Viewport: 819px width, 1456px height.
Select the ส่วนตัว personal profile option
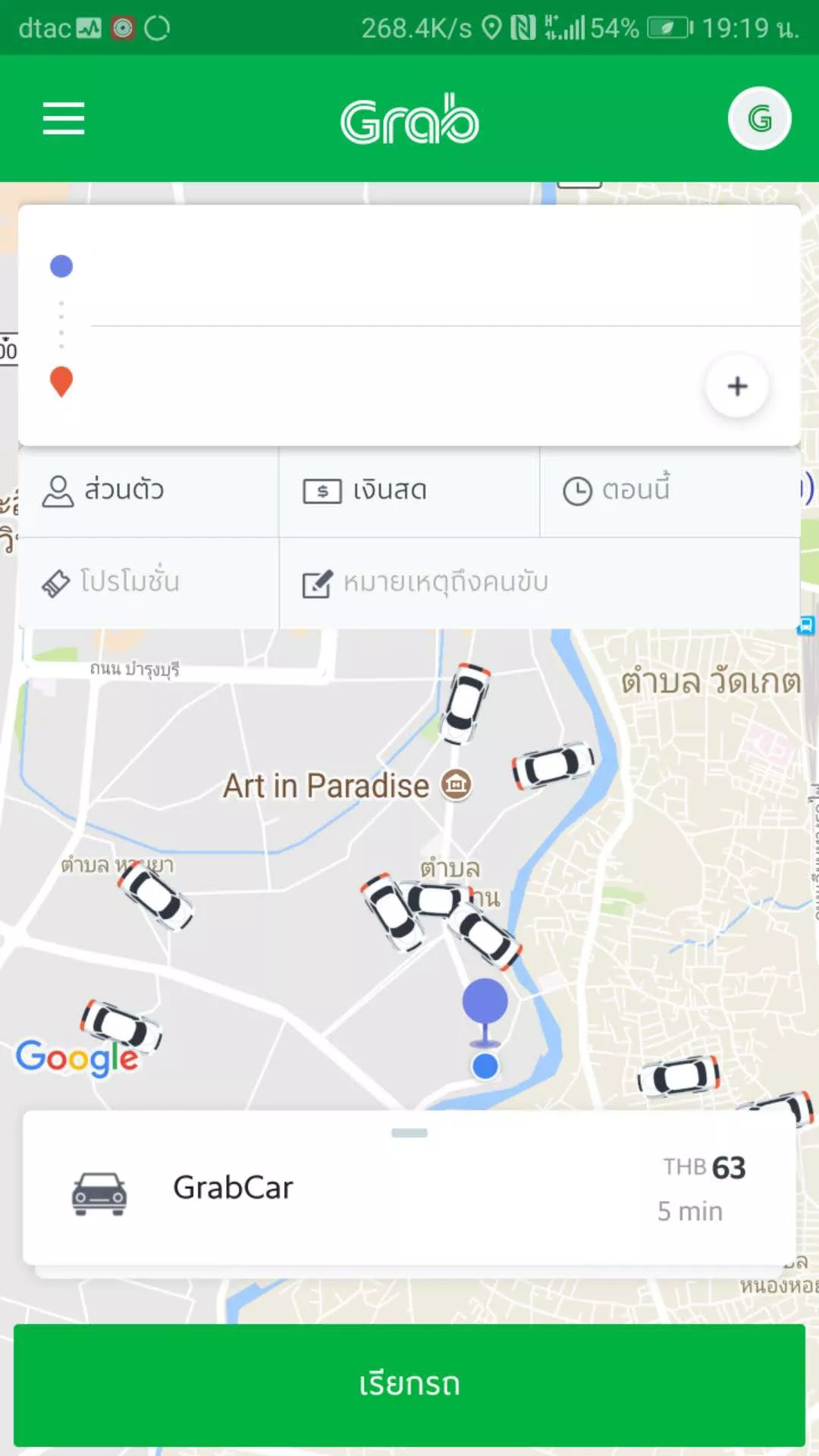[x=149, y=491]
